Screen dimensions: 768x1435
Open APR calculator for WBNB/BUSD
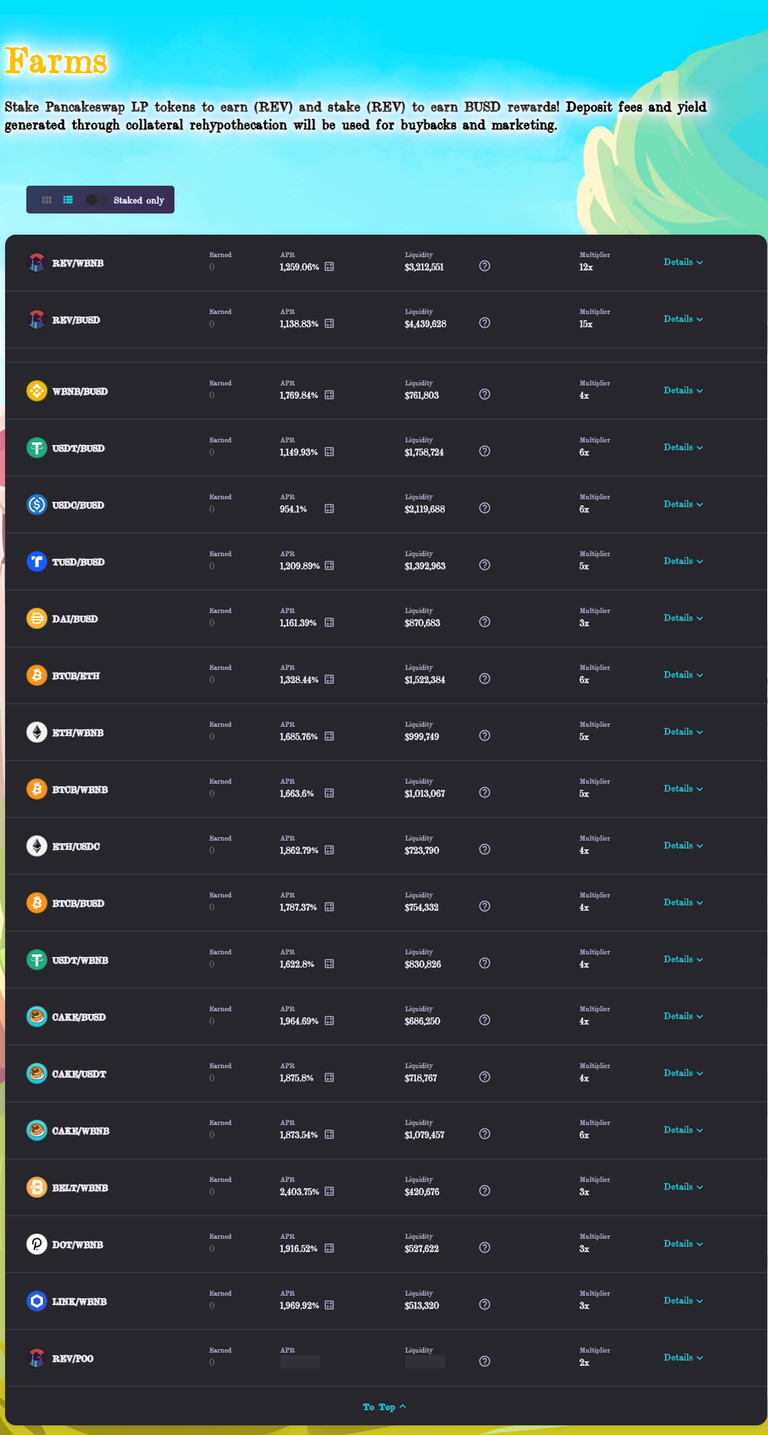(x=329, y=395)
